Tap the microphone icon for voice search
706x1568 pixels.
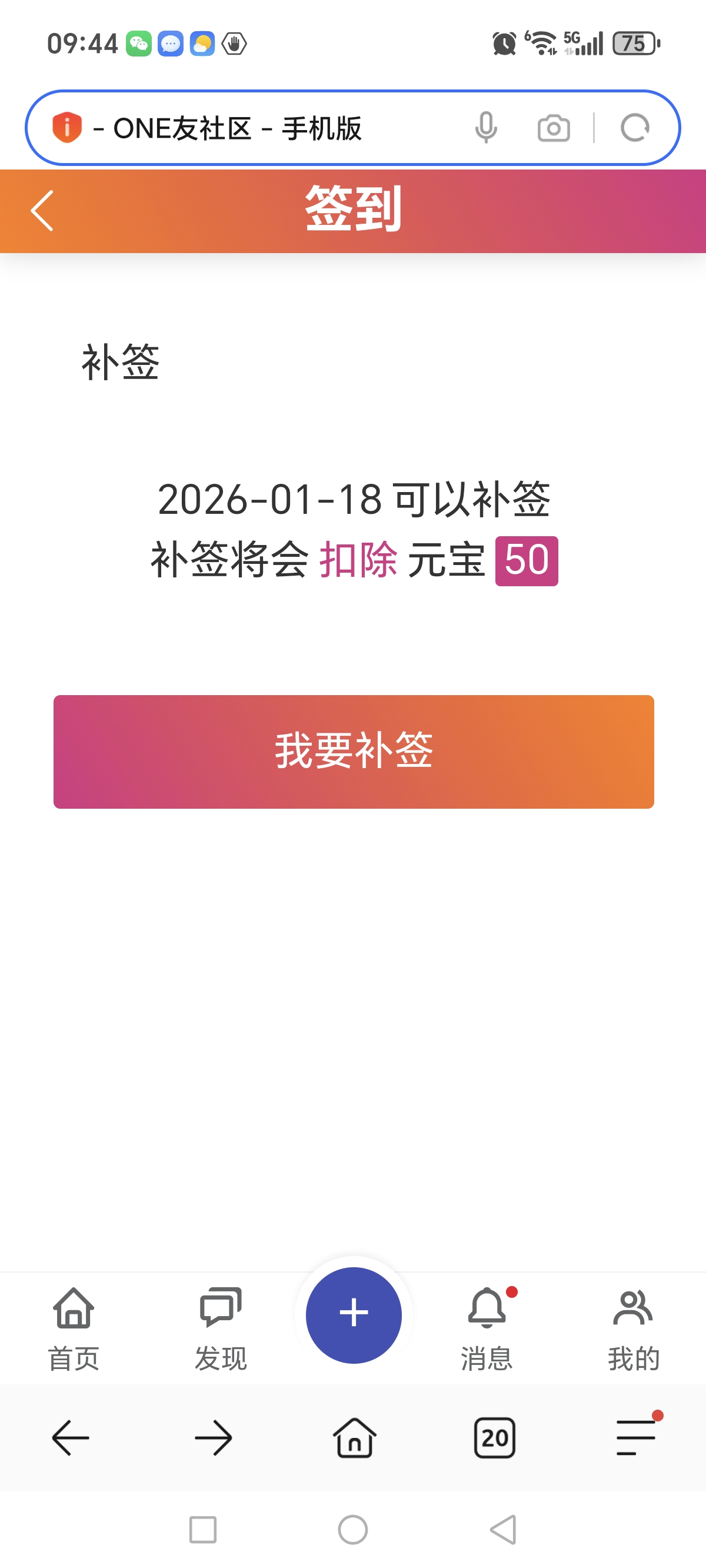(486, 128)
